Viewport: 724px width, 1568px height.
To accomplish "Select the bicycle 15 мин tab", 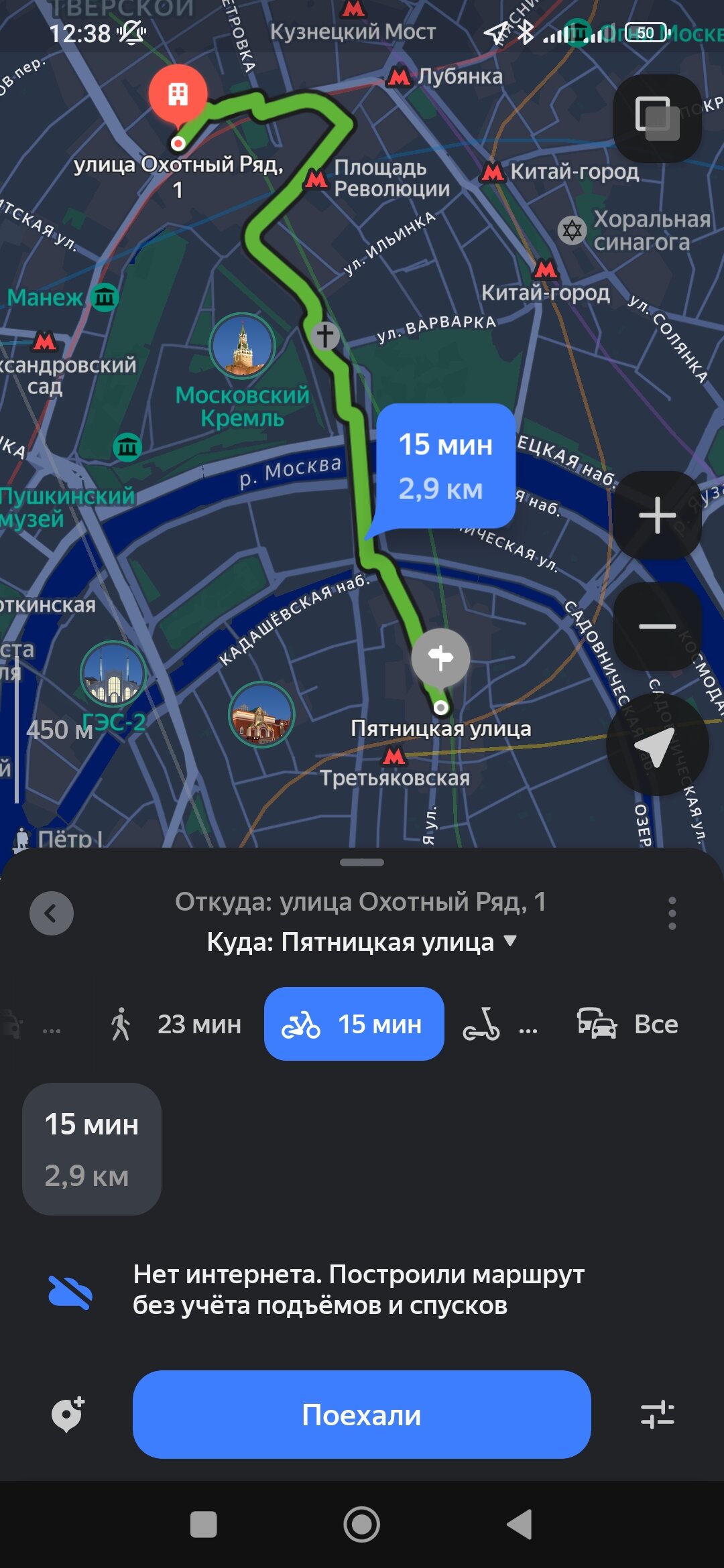I will click(354, 1024).
